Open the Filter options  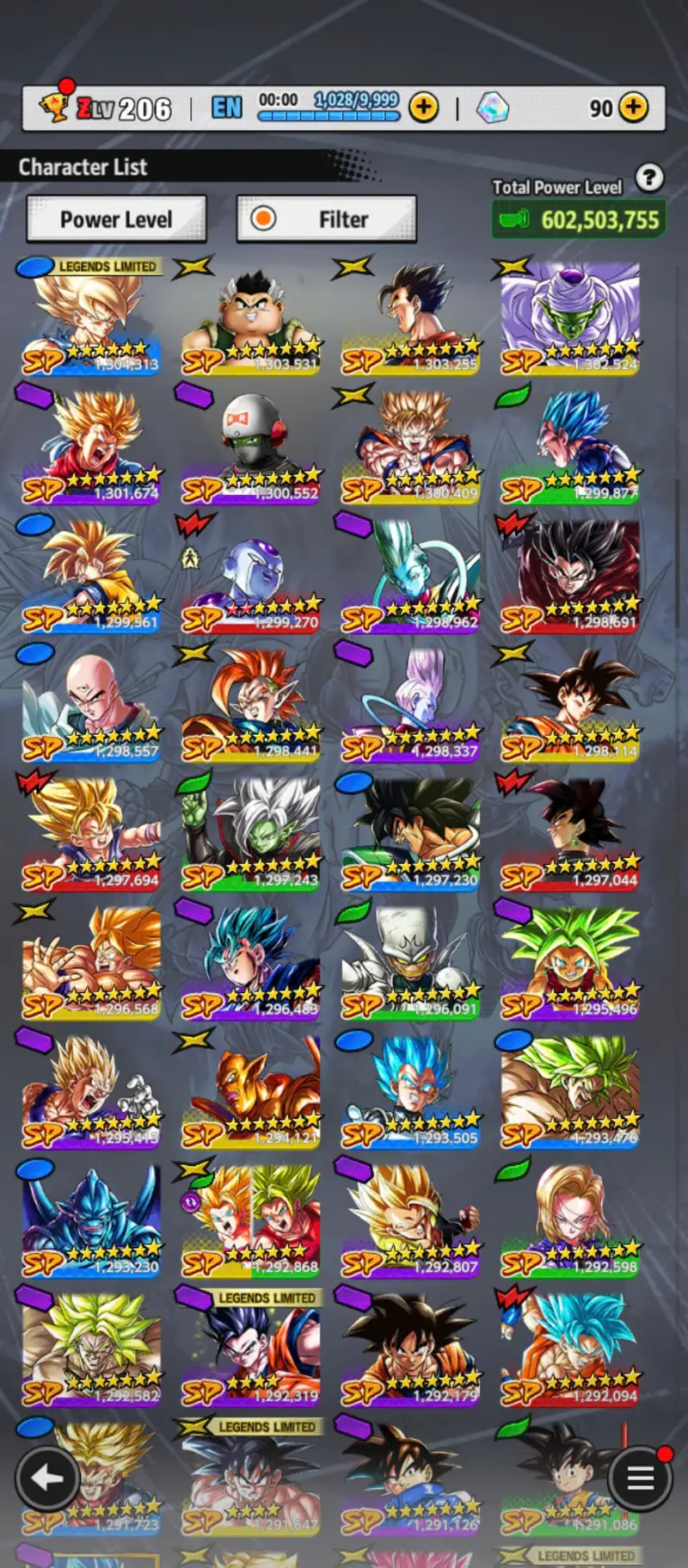click(327, 219)
